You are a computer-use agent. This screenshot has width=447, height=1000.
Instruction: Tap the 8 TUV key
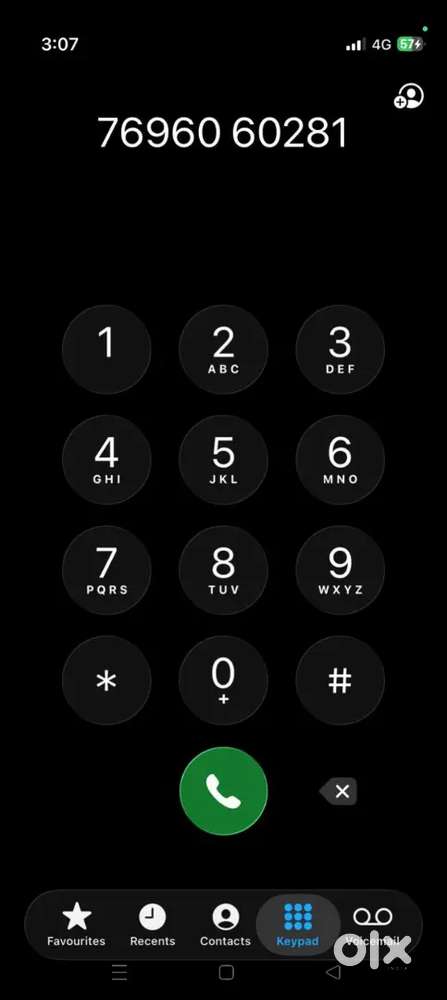pos(223,570)
